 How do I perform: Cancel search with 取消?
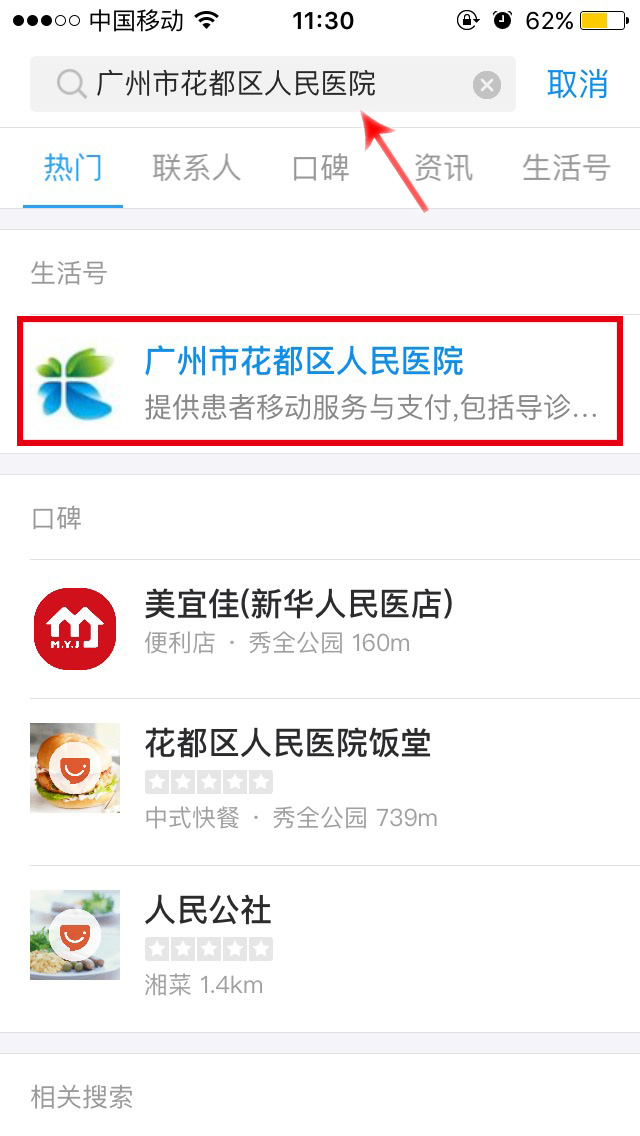[577, 84]
